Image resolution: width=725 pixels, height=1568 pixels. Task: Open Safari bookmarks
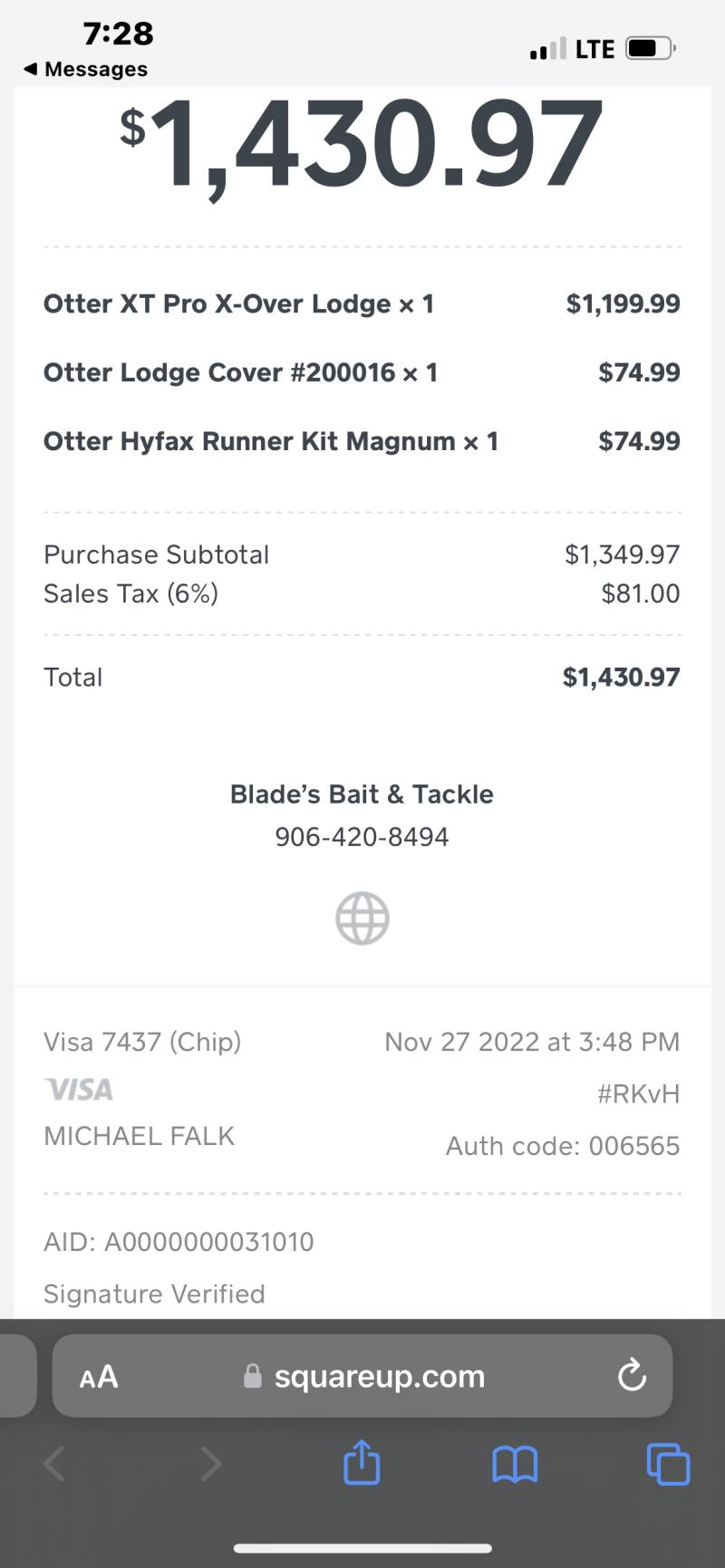pyautogui.click(x=515, y=1464)
